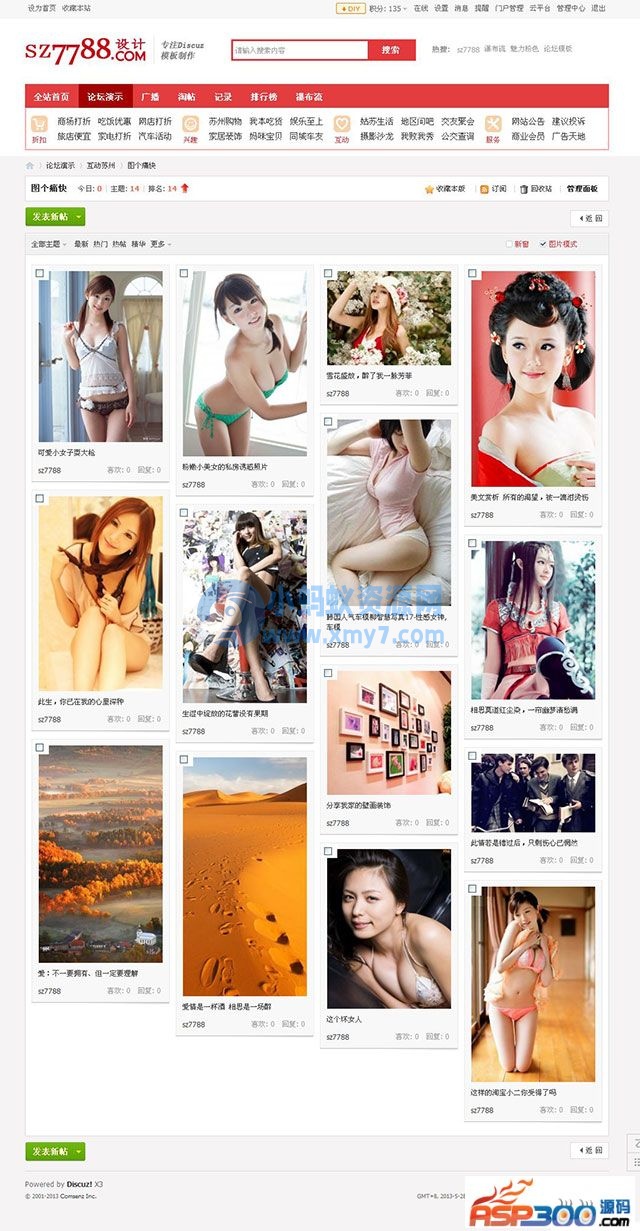Toggle the 图片模式 checkbox
The width and height of the screenshot is (640, 1231).
[541, 244]
